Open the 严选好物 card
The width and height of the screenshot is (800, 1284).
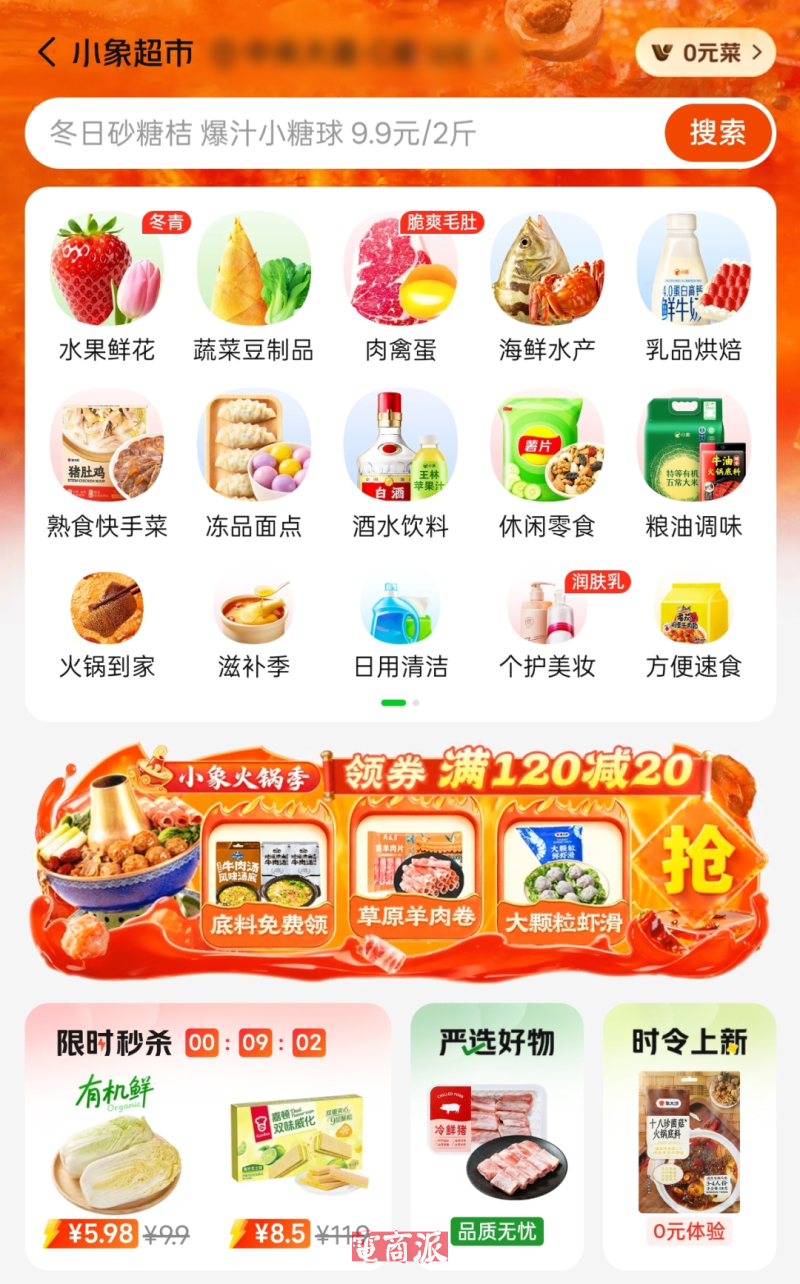[497, 1135]
